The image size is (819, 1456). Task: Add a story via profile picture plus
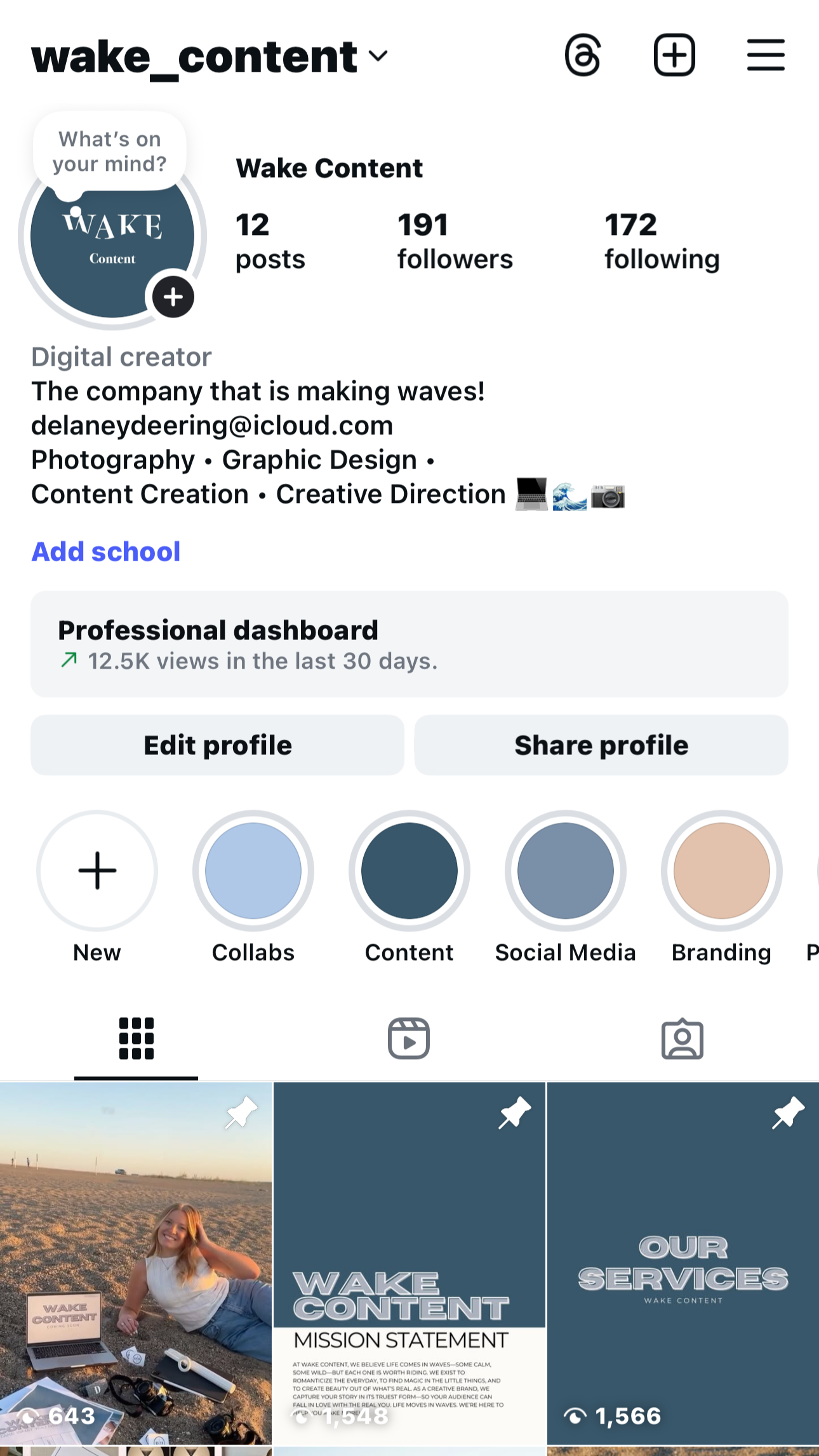(x=173, y=297)
